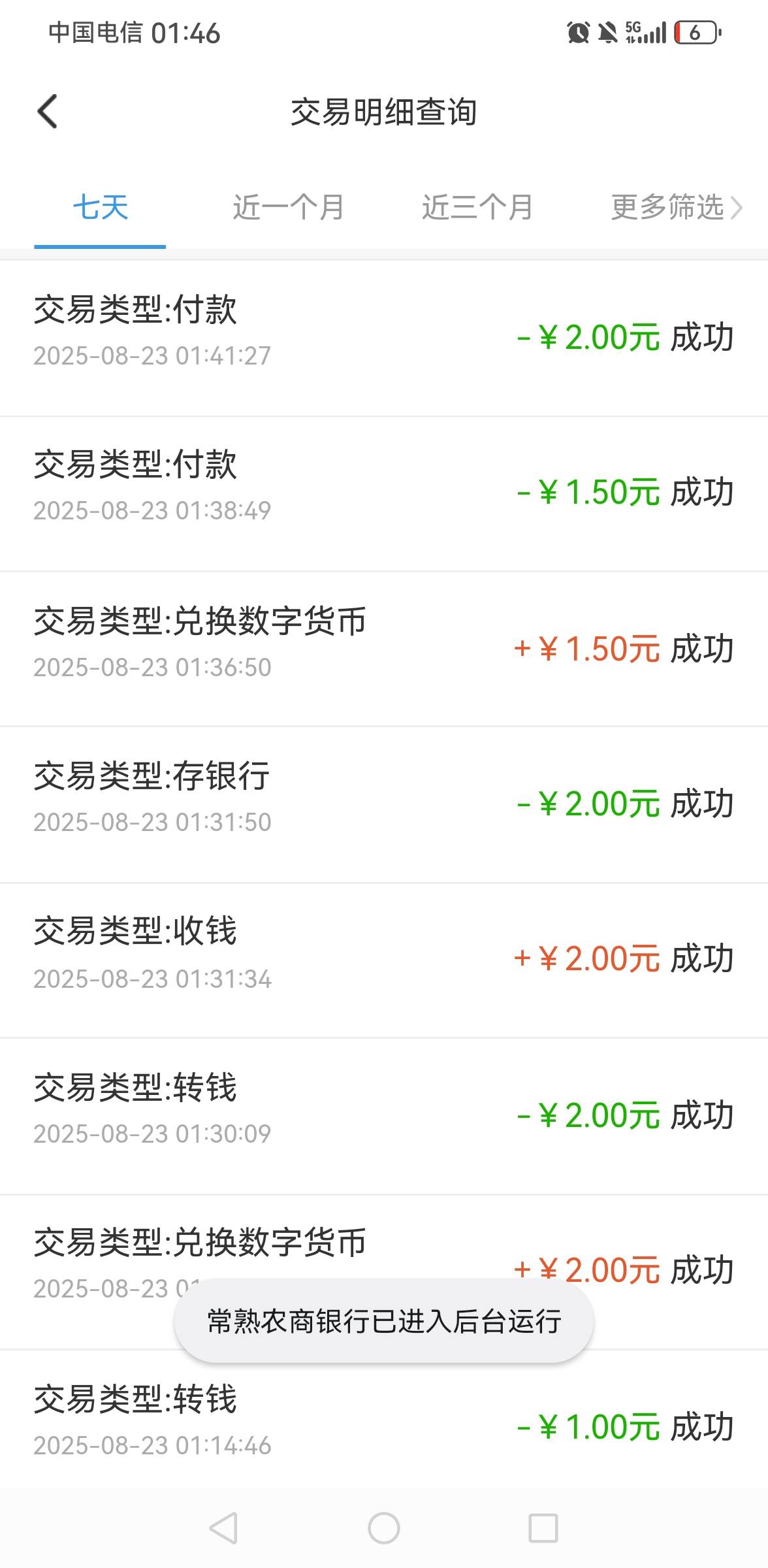The height and width of the screenshot is (1568, 768).
Task: Tap the system home button
Action: 384,1528
